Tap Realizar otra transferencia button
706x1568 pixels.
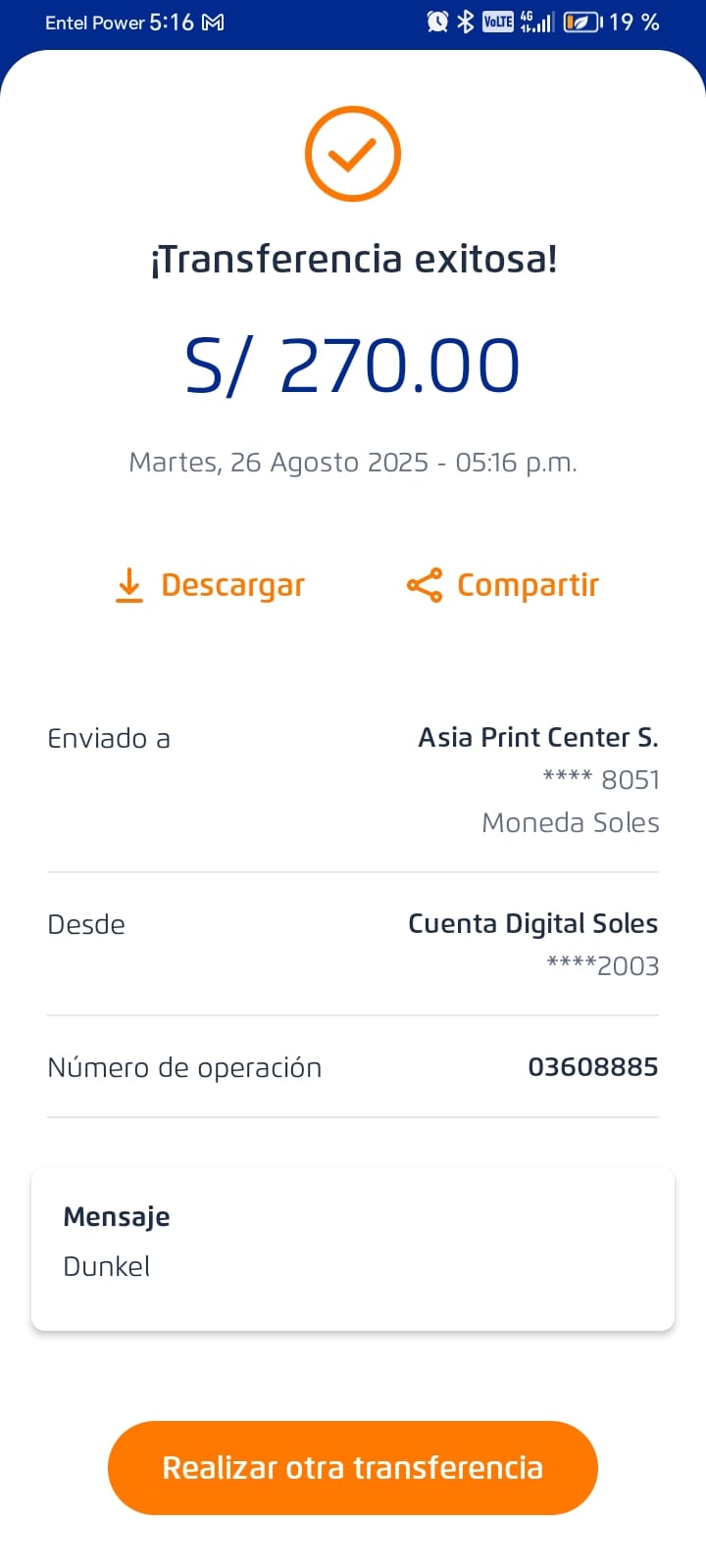(x=353, y=1467)
